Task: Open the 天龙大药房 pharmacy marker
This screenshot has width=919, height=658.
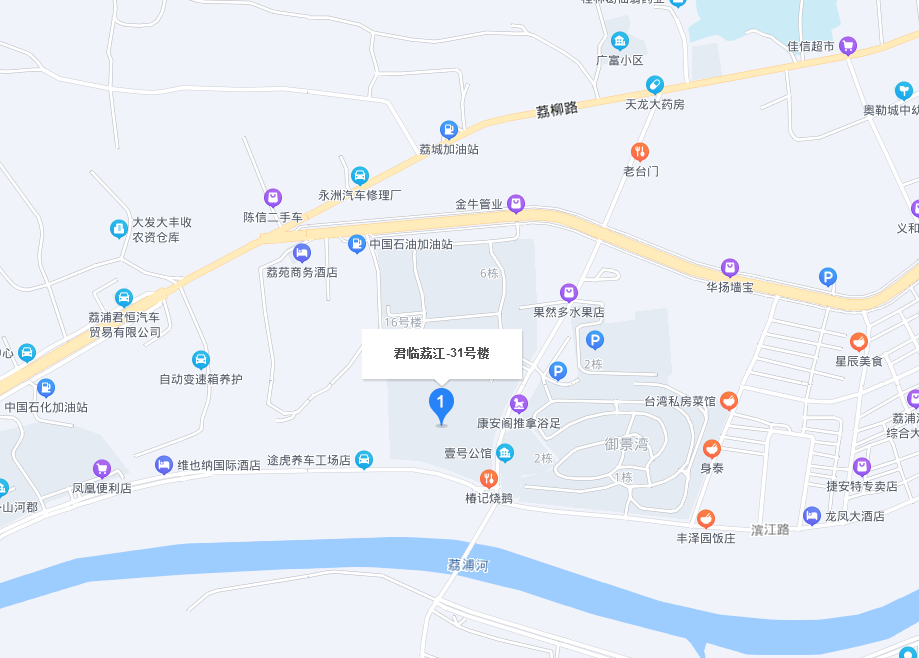Action: click(x=655, y=85)
